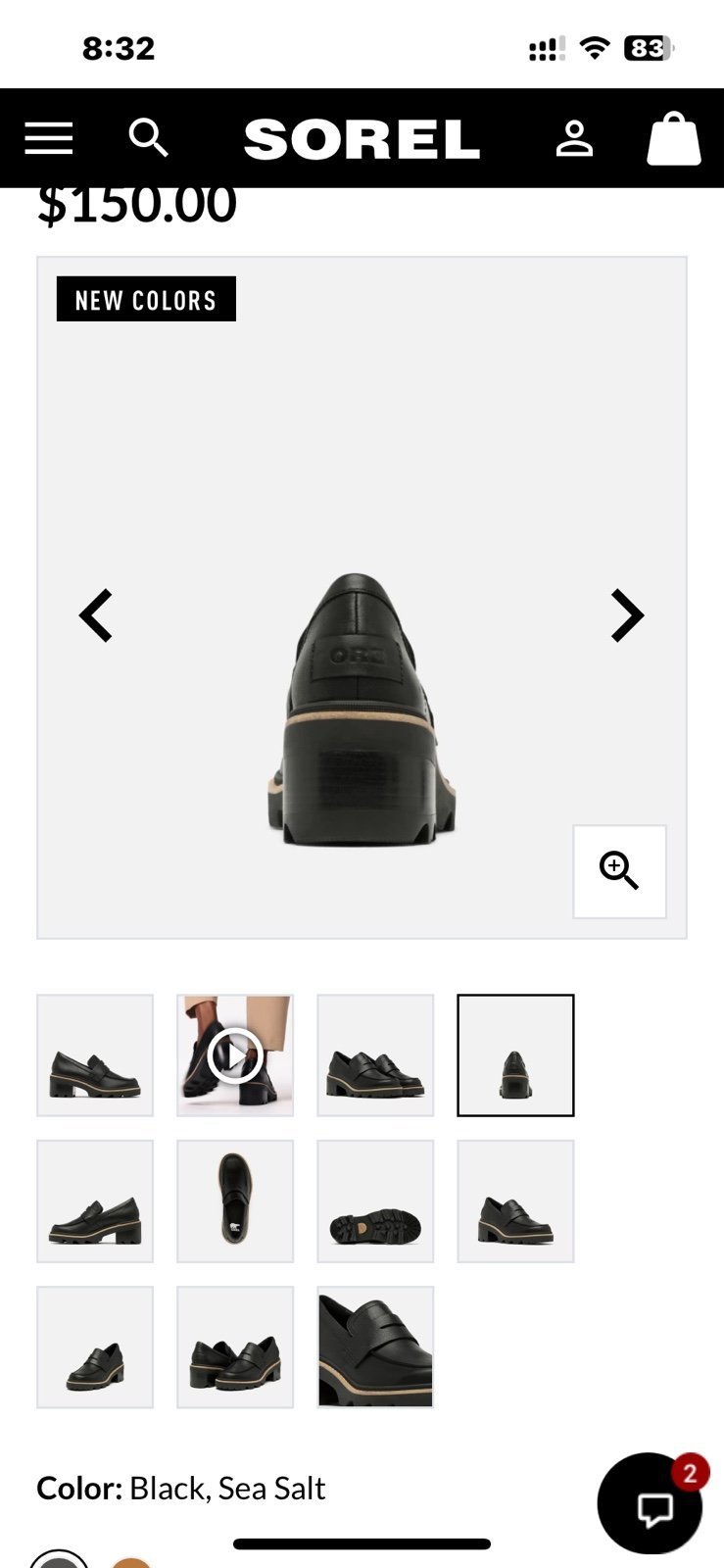Open the search magnifier in the header
This screenshot has width=724, height=1568.
tap(149, 138)
